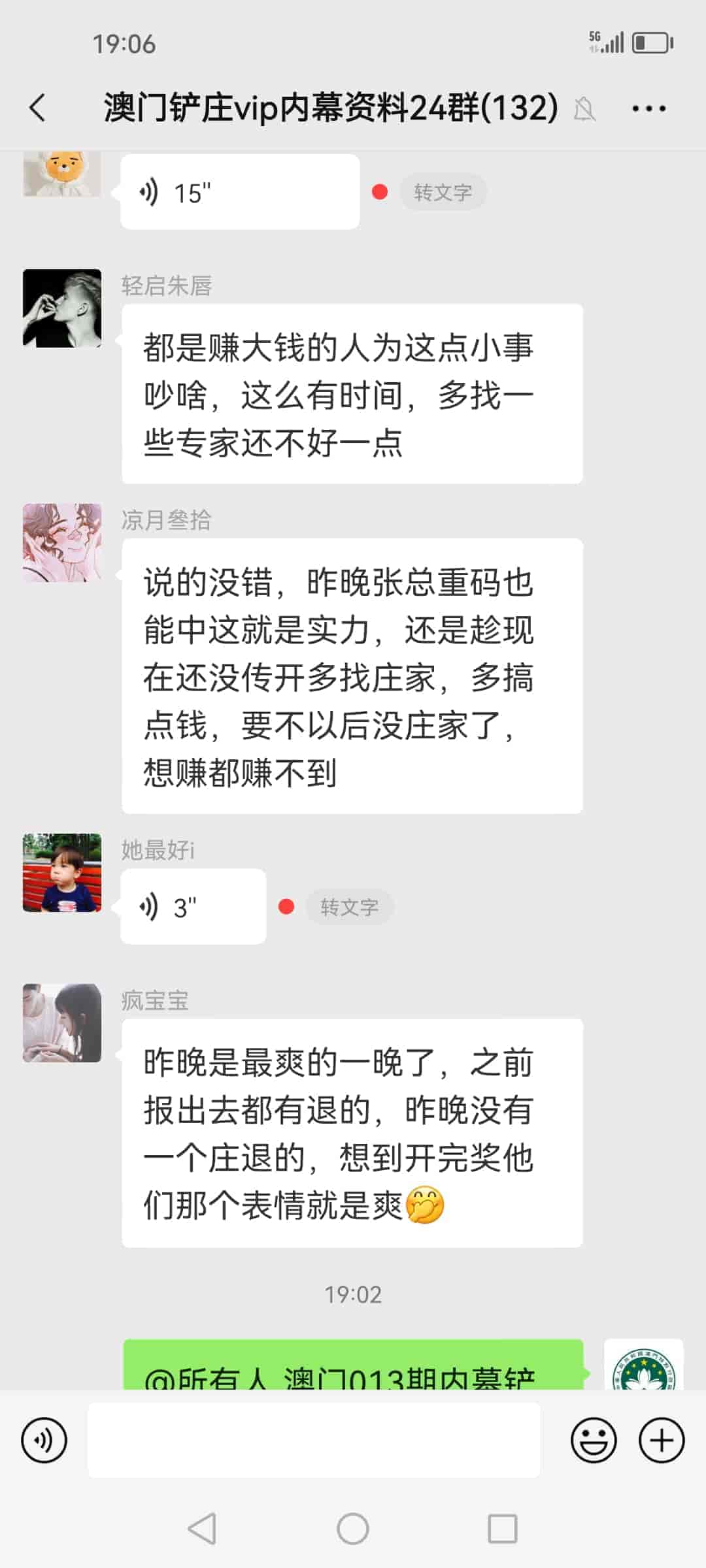Open the group chat overflow menu

click(648, 108)
